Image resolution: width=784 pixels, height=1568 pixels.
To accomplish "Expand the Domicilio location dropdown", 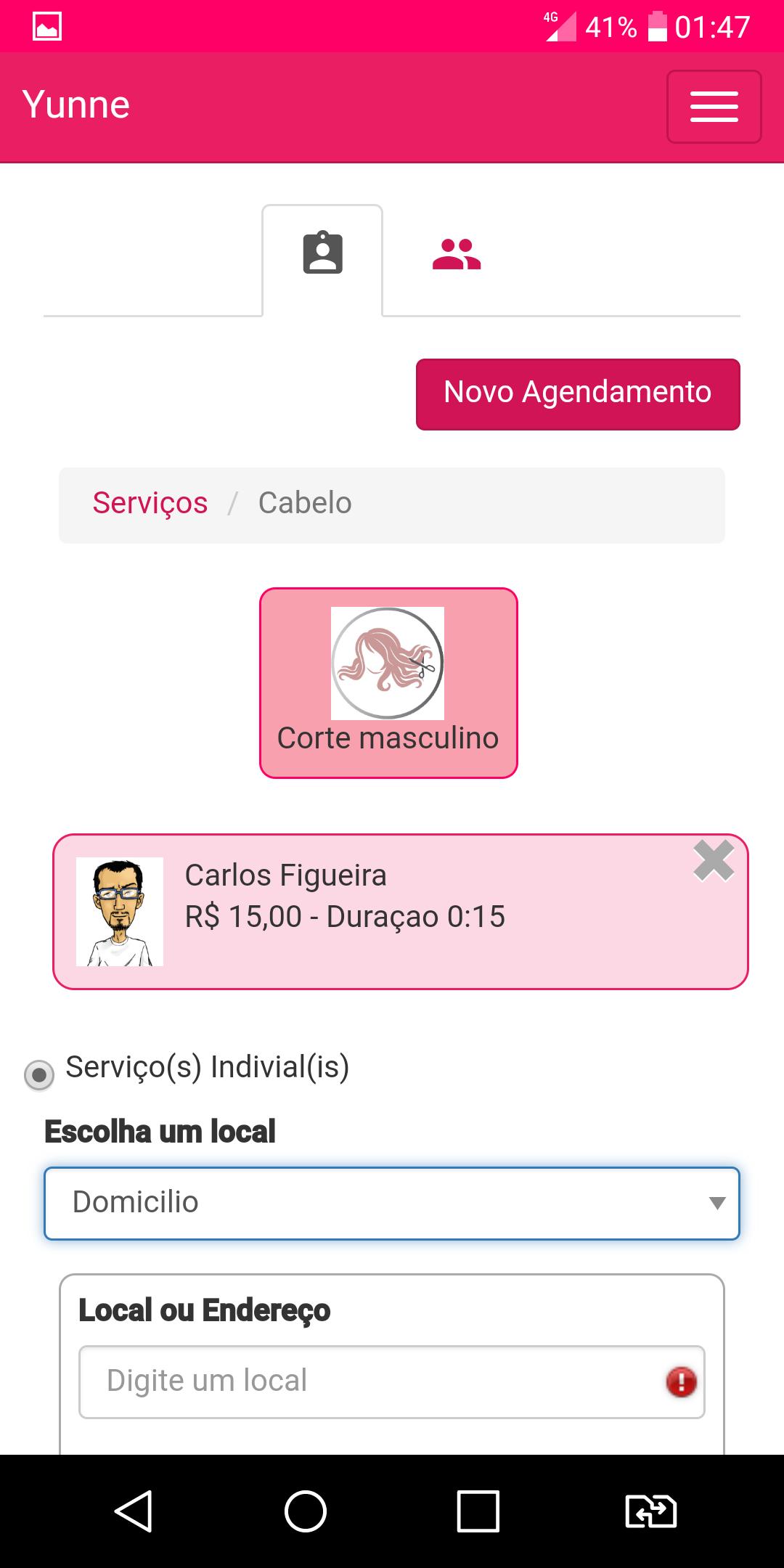I will click(x=391, y=1203).
